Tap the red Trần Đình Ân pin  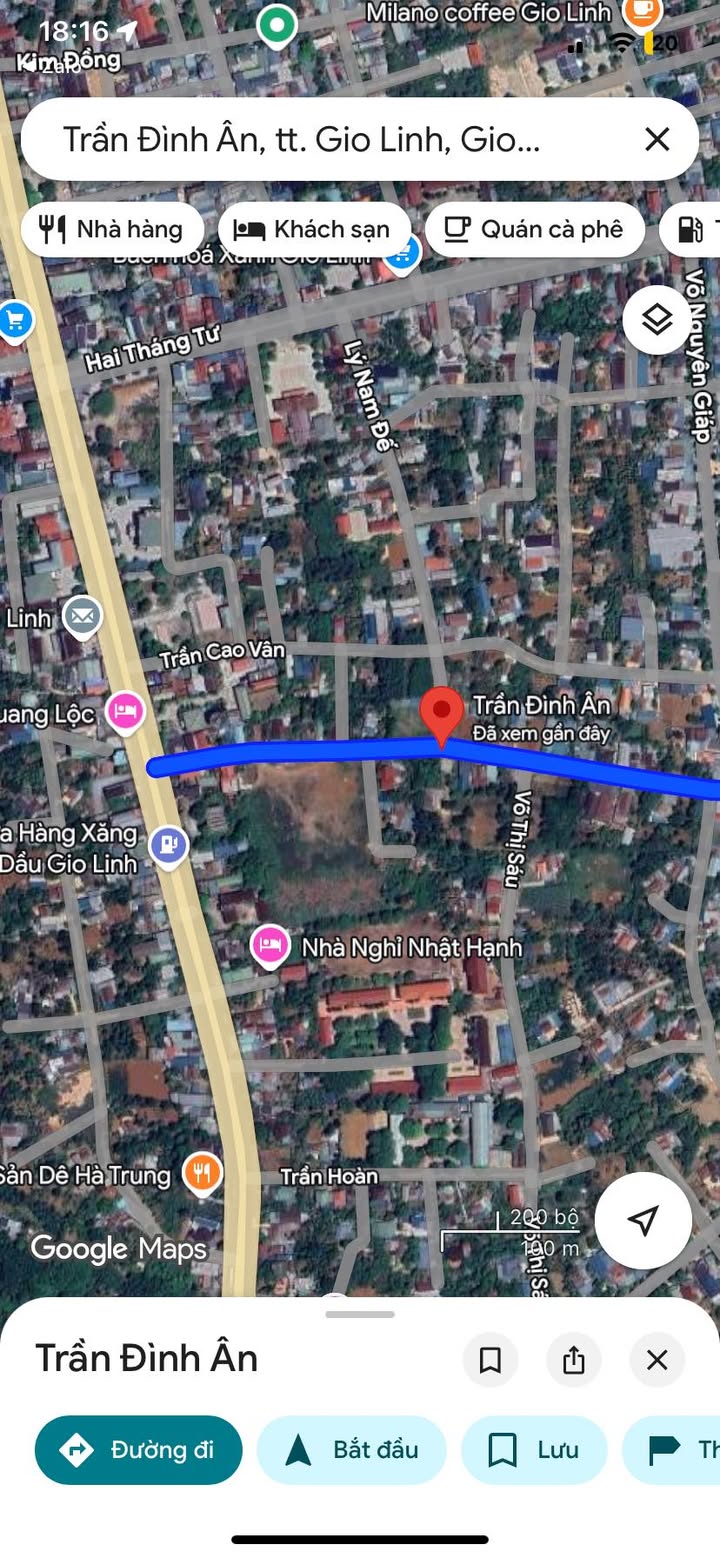[x=441, y=713]
